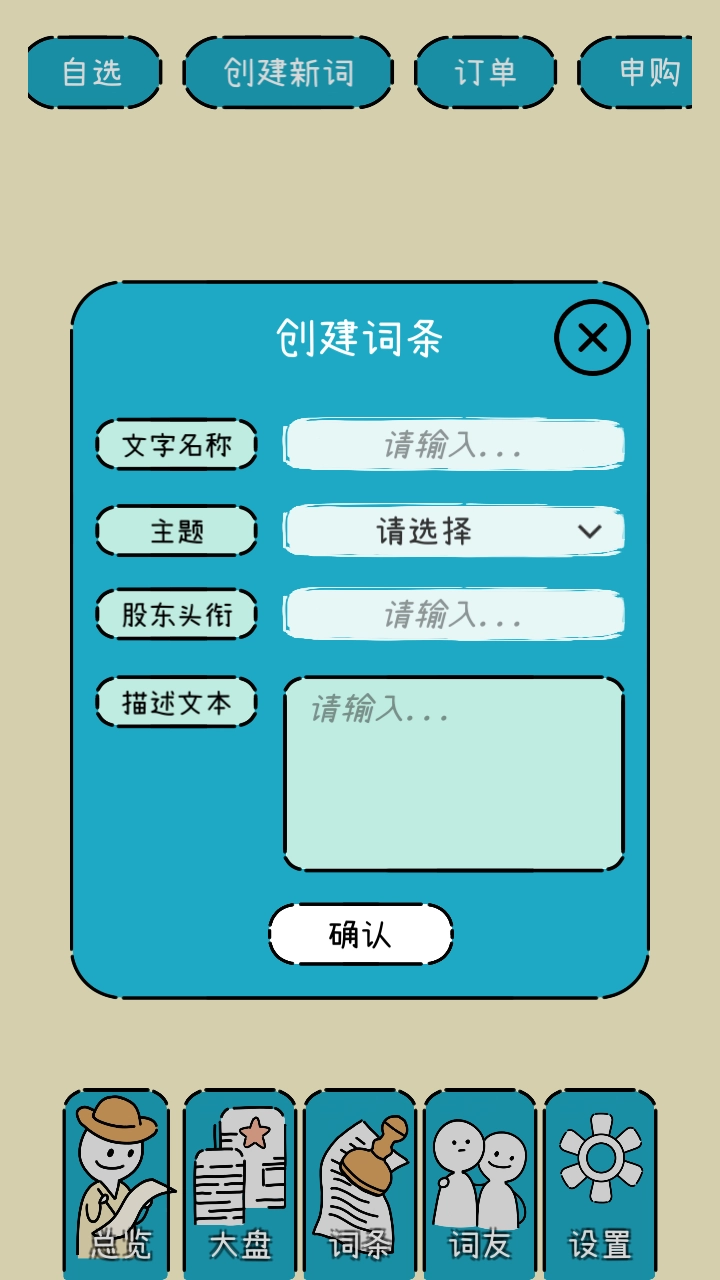The width and height of the screenshot is (720, 1280).
Task: Open 设置 in the bottom bar
Action: pos(600,1183)
